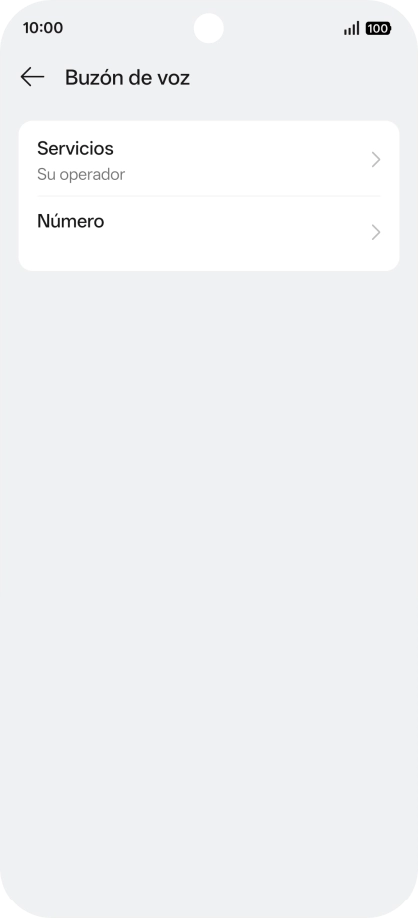418x918 pixels.
Task: Open the Número setting
Action: pyautogui.click(x=208, y=233)
